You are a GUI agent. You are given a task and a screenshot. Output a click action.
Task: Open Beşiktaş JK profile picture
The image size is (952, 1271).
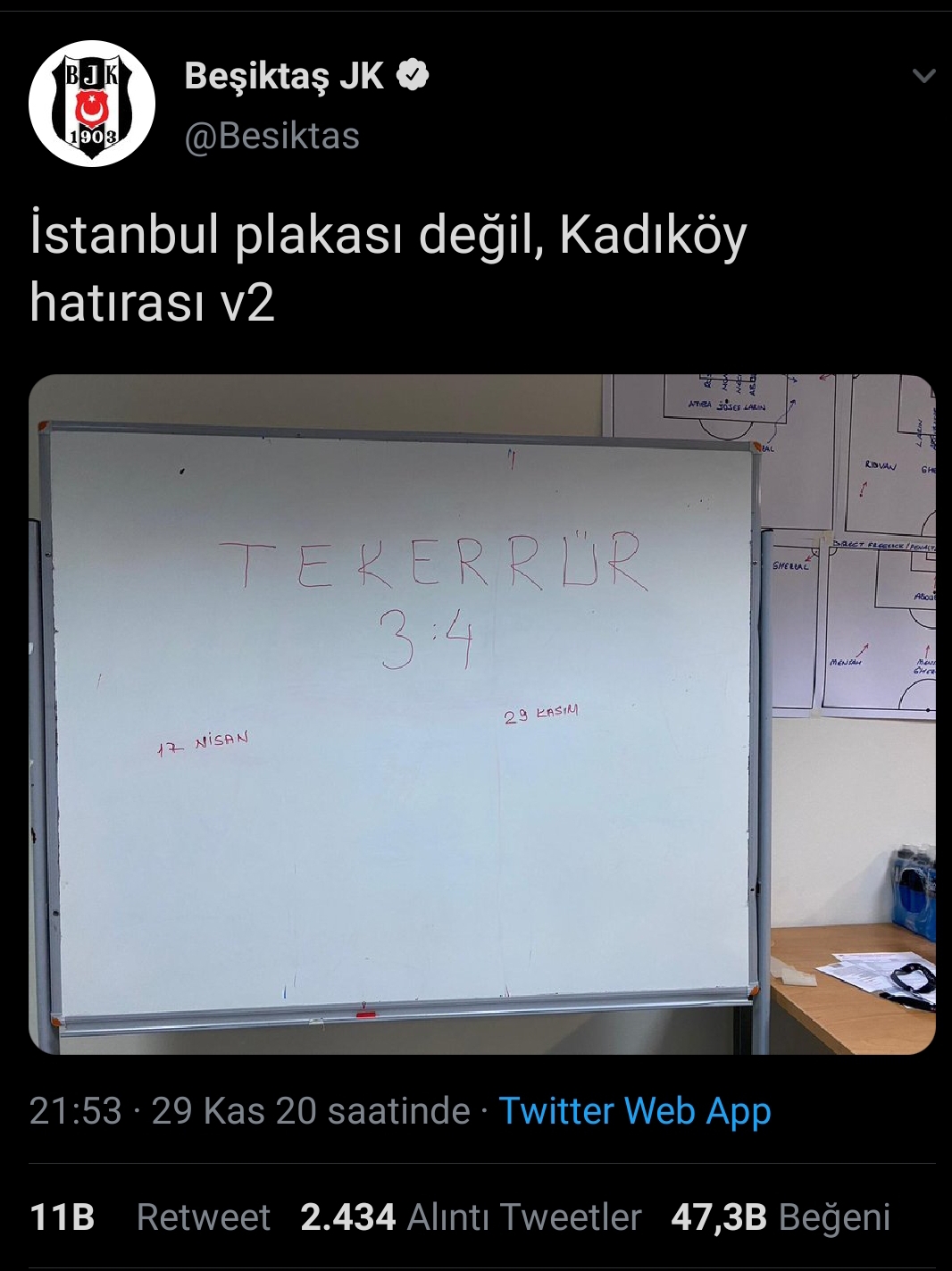pos(92,104)
